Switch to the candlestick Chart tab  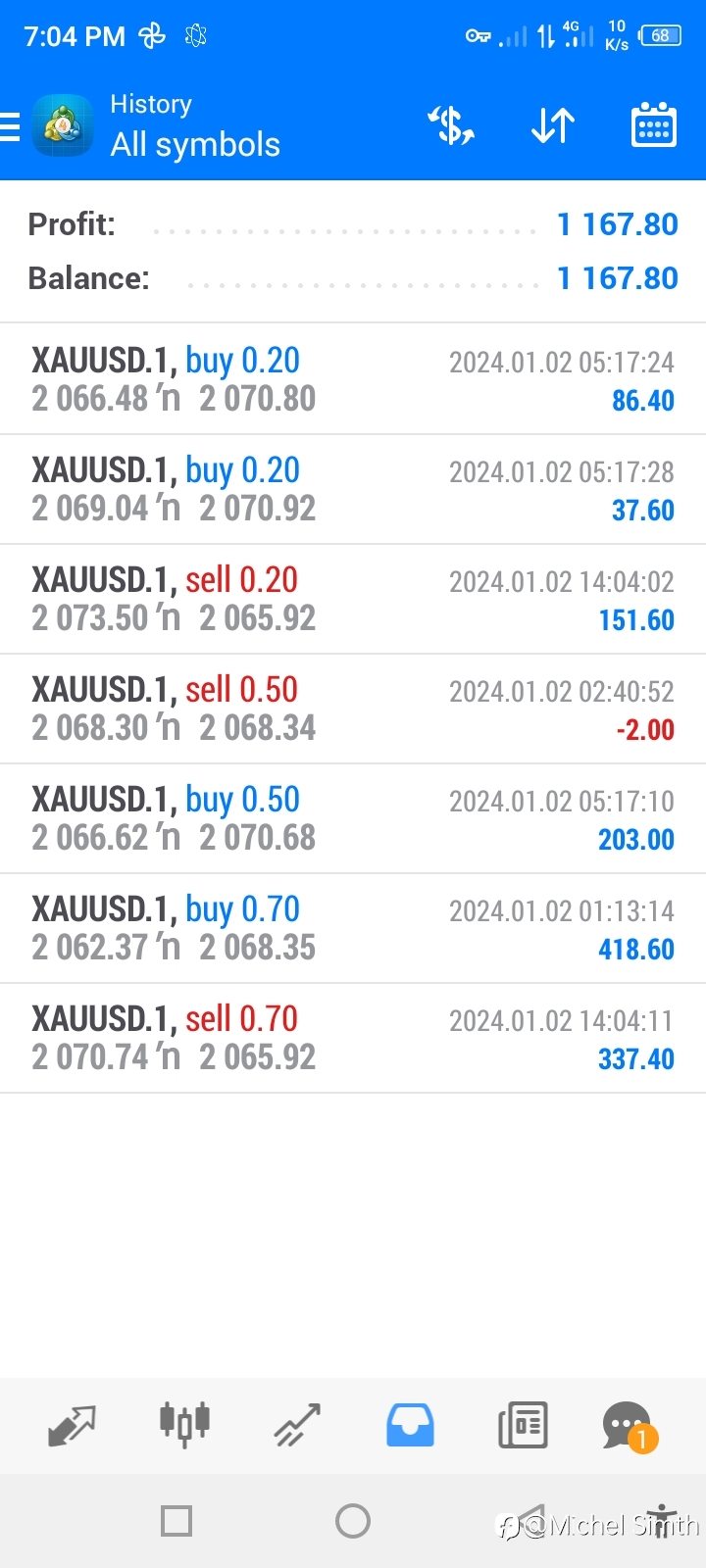pyautogui.click(x=184, y=1424)
